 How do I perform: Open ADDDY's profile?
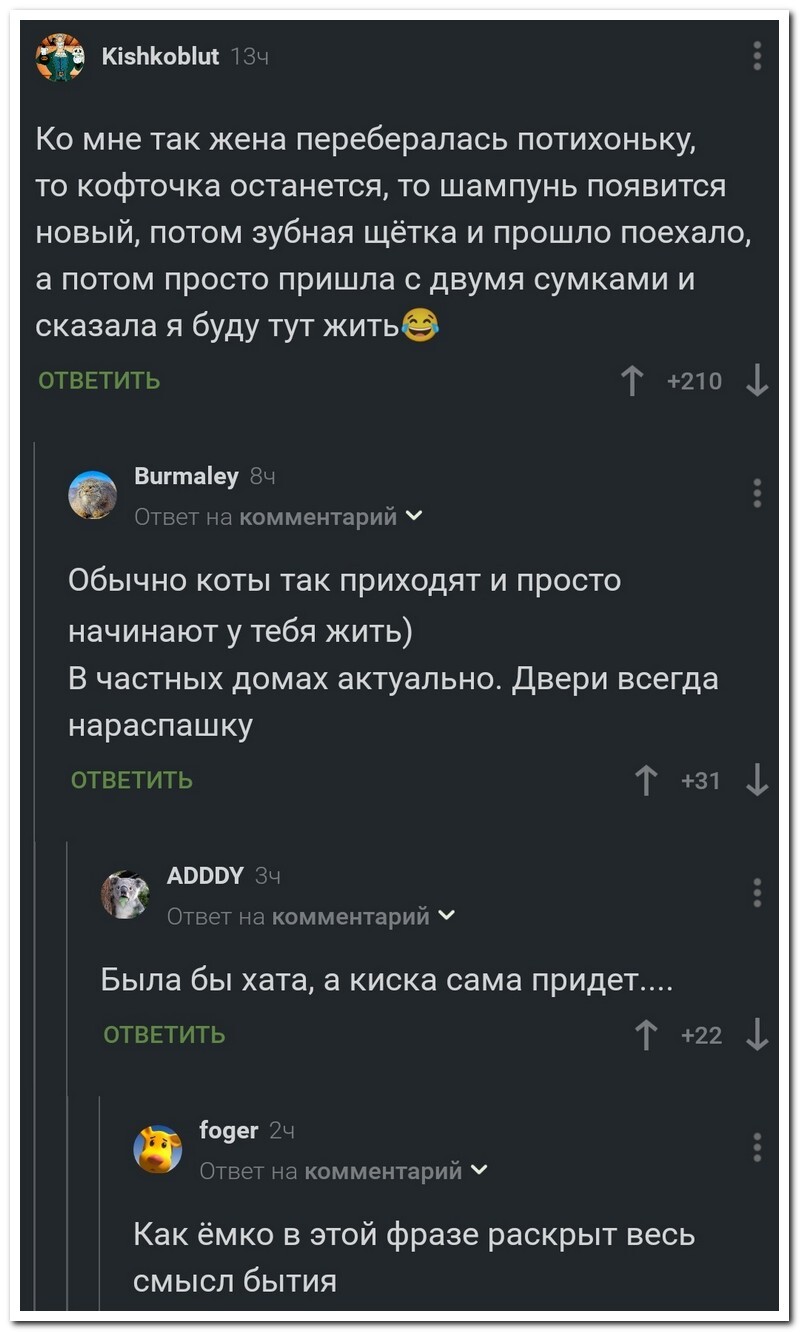(205, 876)
